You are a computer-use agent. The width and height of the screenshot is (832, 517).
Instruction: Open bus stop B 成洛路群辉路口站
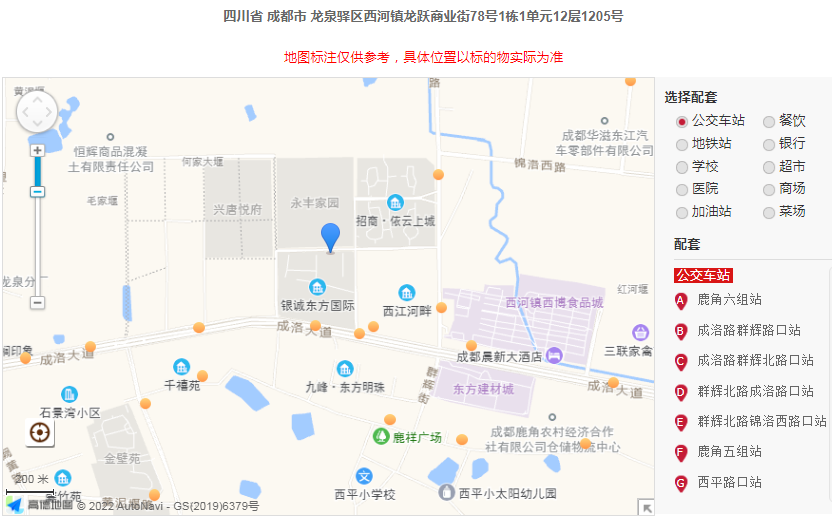click(x=748, y=330)
